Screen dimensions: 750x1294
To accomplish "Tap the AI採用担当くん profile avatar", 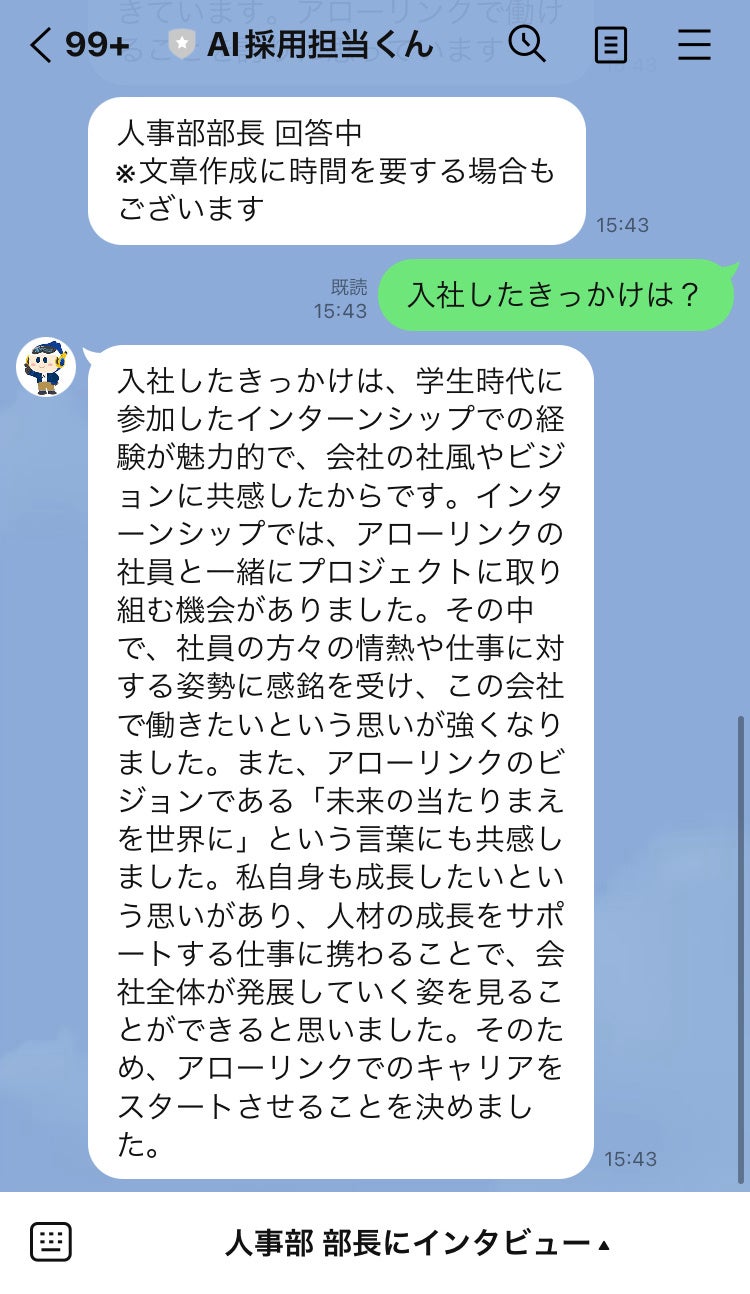I will (47, 366).
